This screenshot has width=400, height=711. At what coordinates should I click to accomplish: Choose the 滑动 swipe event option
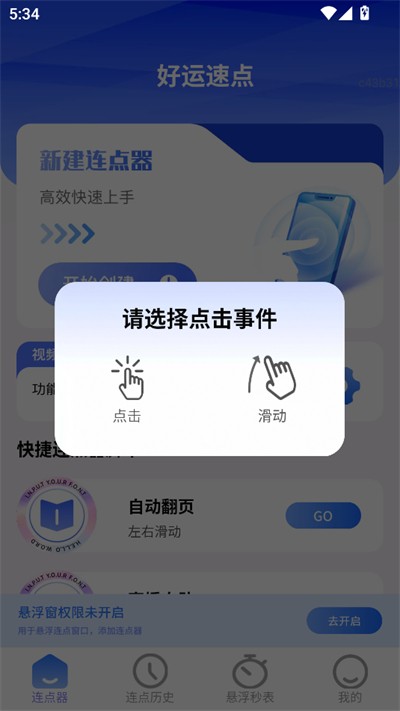(x=272, y=390)
